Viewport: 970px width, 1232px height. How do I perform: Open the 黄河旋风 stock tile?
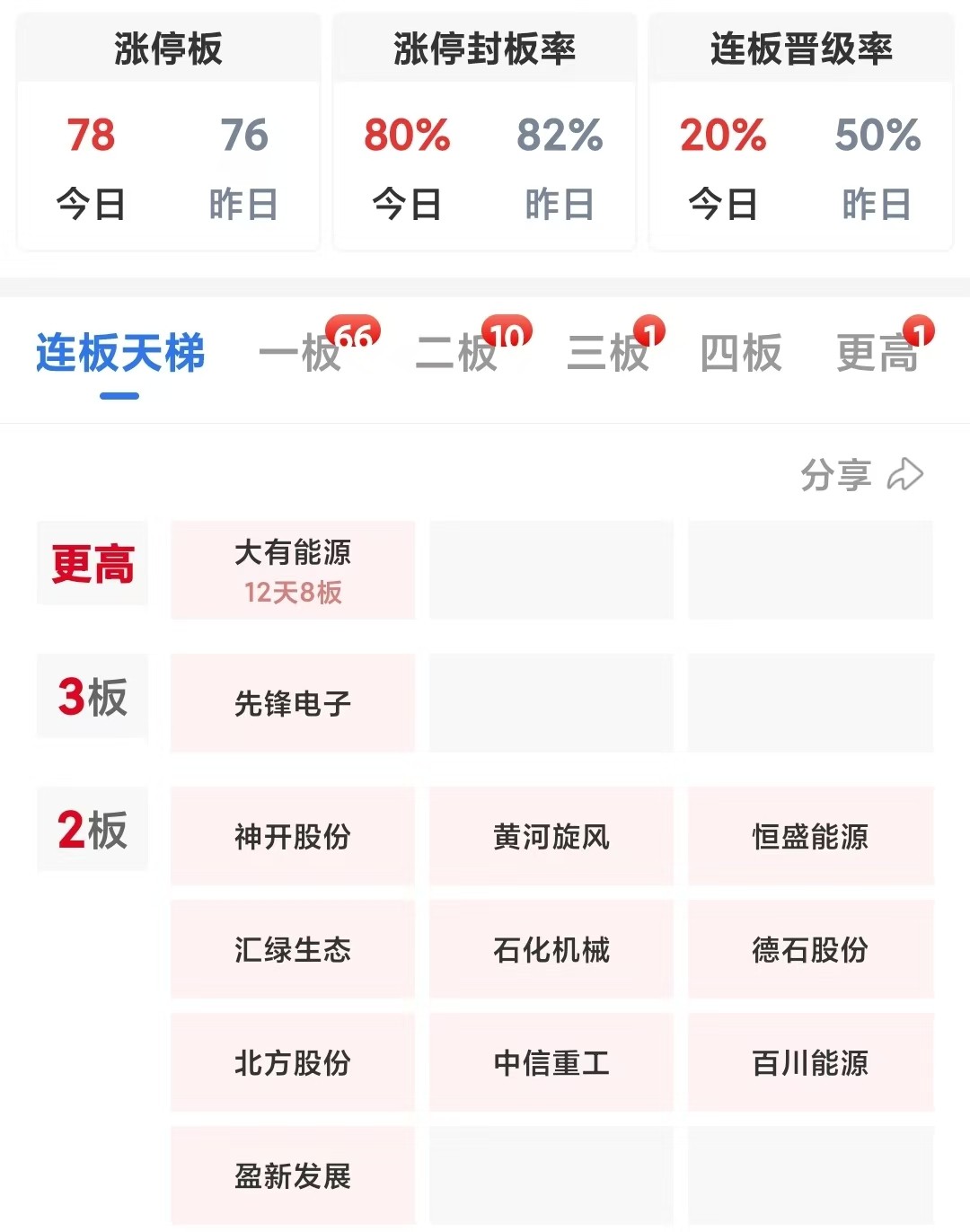click(x=551, y=836)
